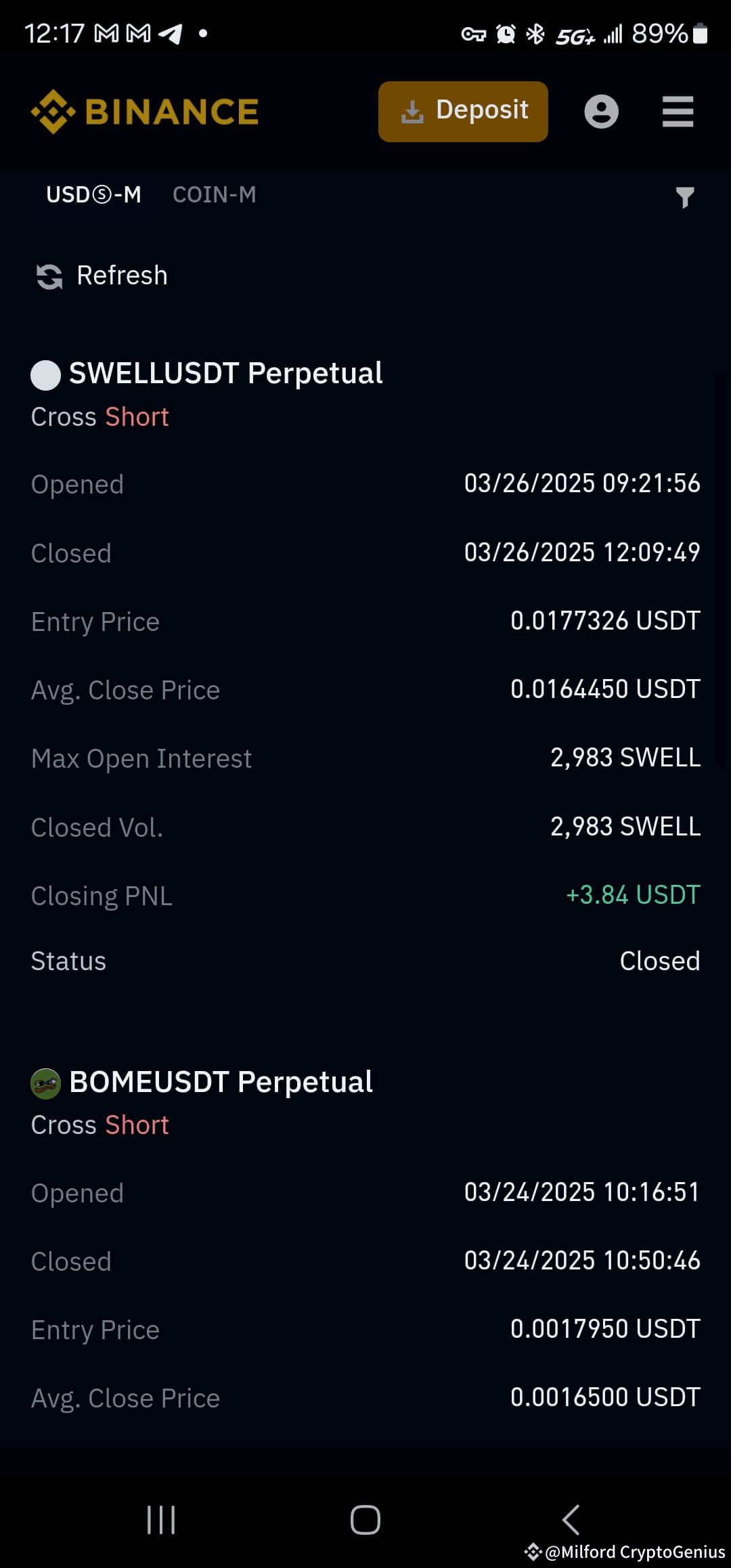Switch to the COIN-M tab
The width and height of the screenshot is (731, 1568).
[214, 195]
